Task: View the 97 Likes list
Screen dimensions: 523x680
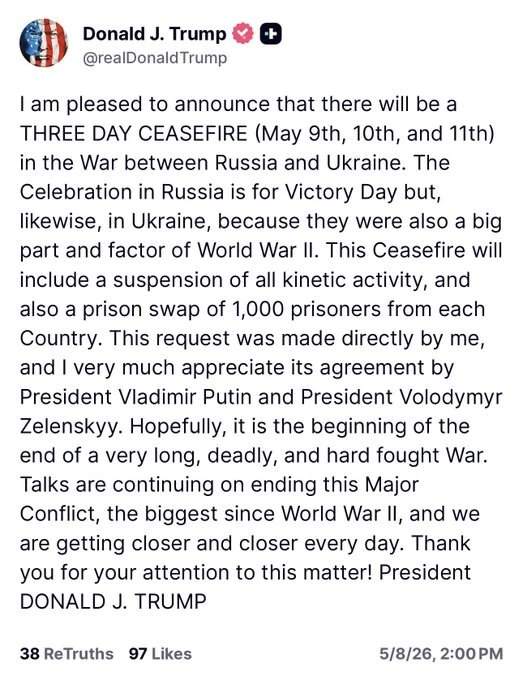Action: tap(160, 654)
